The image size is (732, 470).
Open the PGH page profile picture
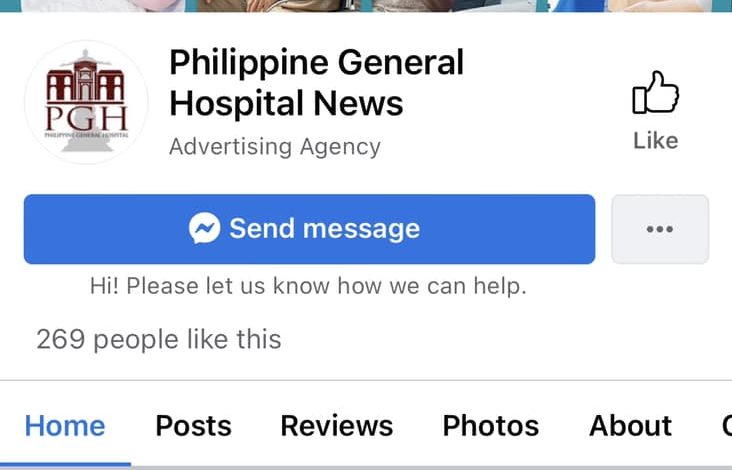(x=86, y=102)
